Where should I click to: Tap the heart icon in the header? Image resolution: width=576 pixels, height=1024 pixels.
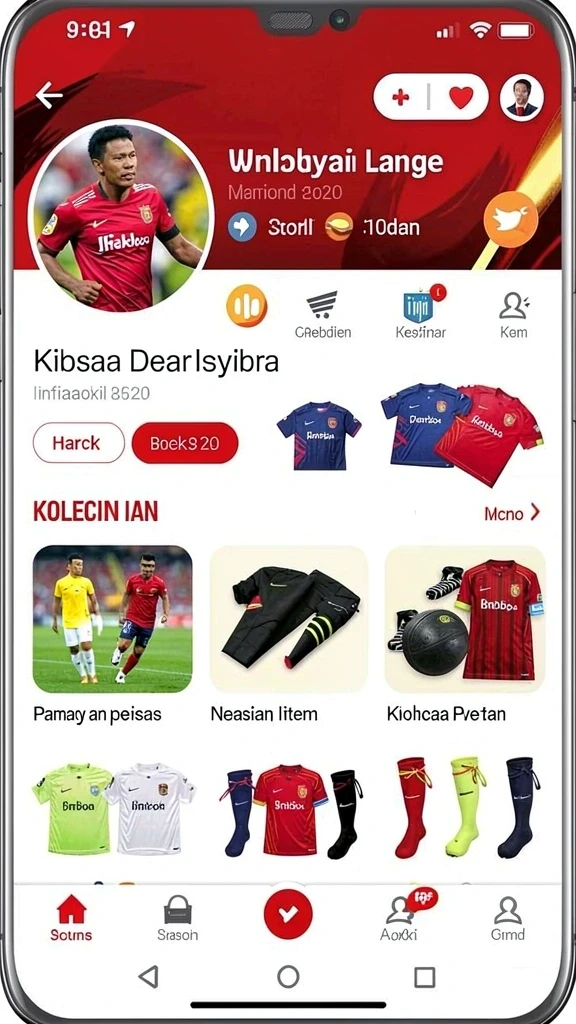click(x=461, y=97)
